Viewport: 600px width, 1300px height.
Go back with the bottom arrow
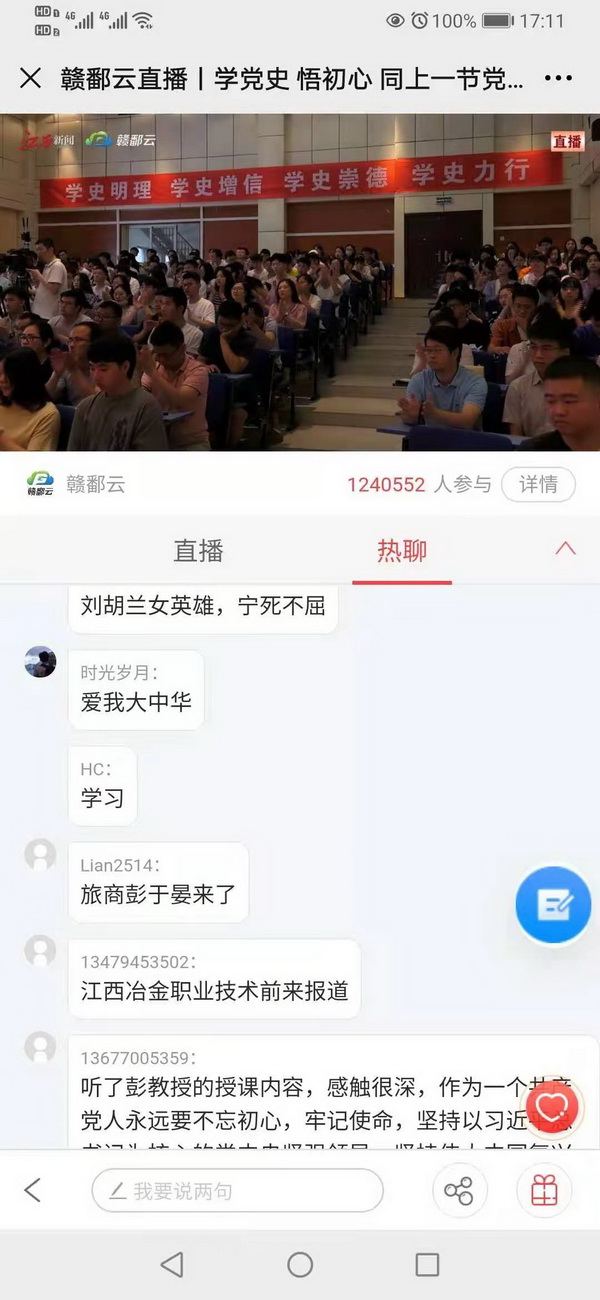pos(33,1190)
